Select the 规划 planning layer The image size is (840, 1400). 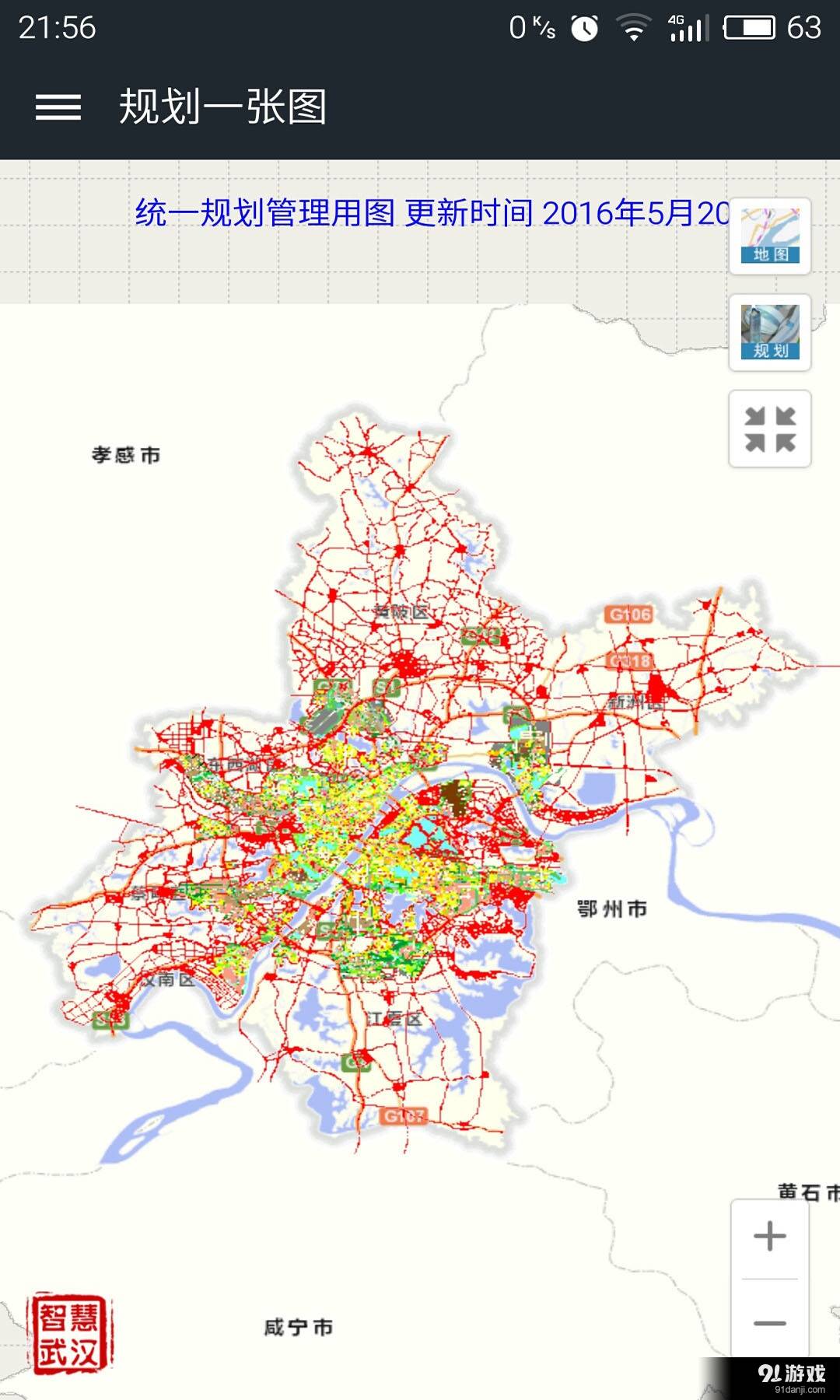(770, 332)
